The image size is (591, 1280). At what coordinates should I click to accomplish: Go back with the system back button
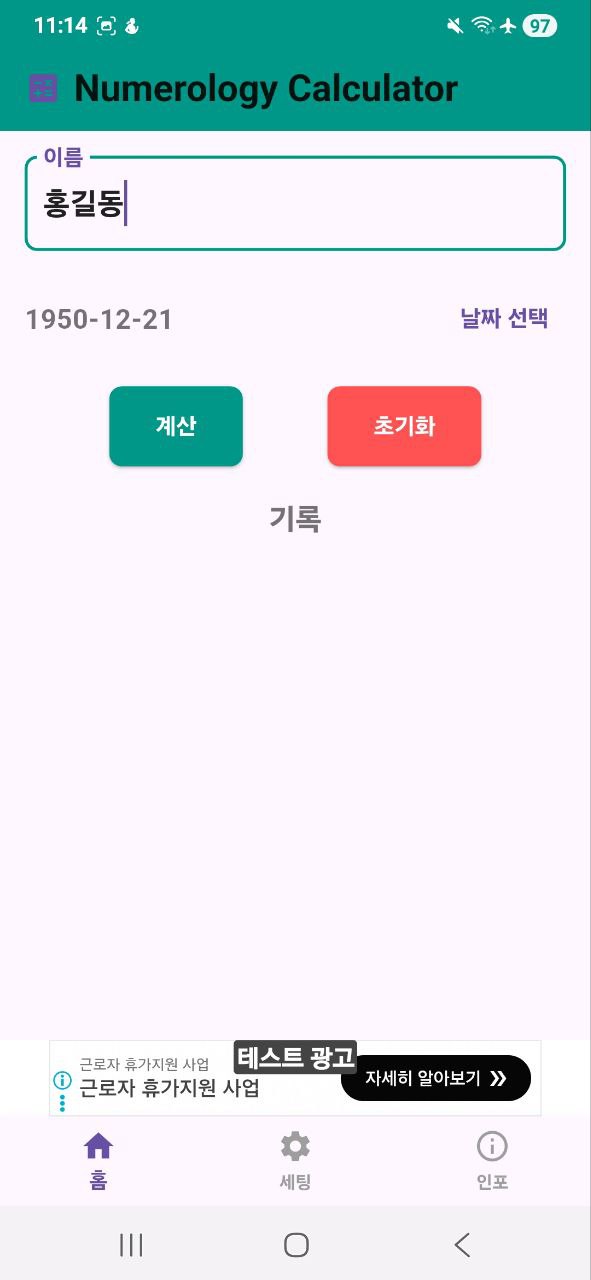click(x=462, y=1244)
